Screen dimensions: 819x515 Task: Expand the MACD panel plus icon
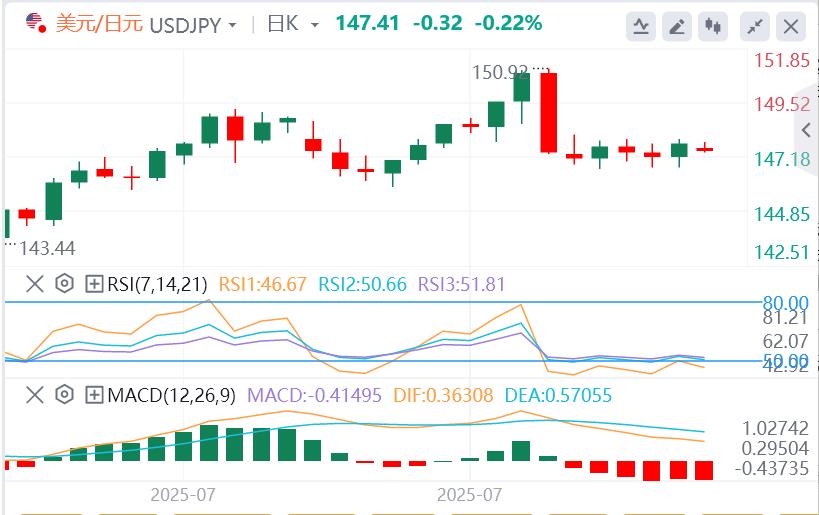click(95, 395)
